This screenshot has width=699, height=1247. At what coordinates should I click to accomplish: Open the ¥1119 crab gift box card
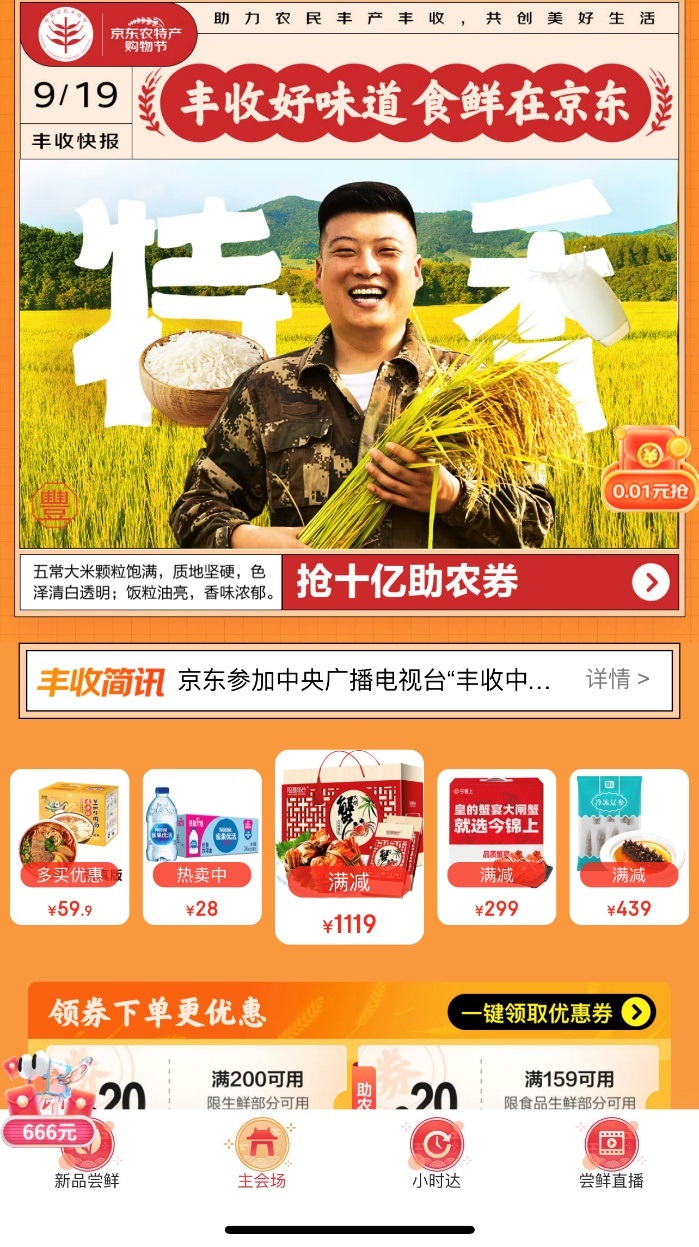(349, 846)
